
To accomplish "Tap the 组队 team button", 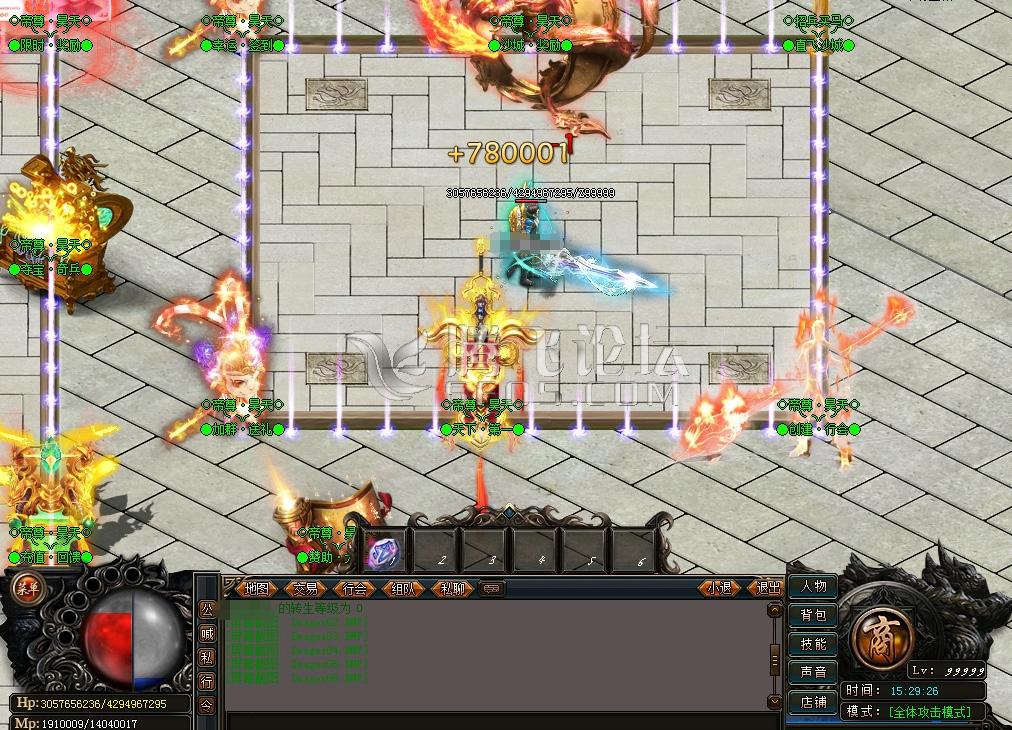I will click(403, 588).
